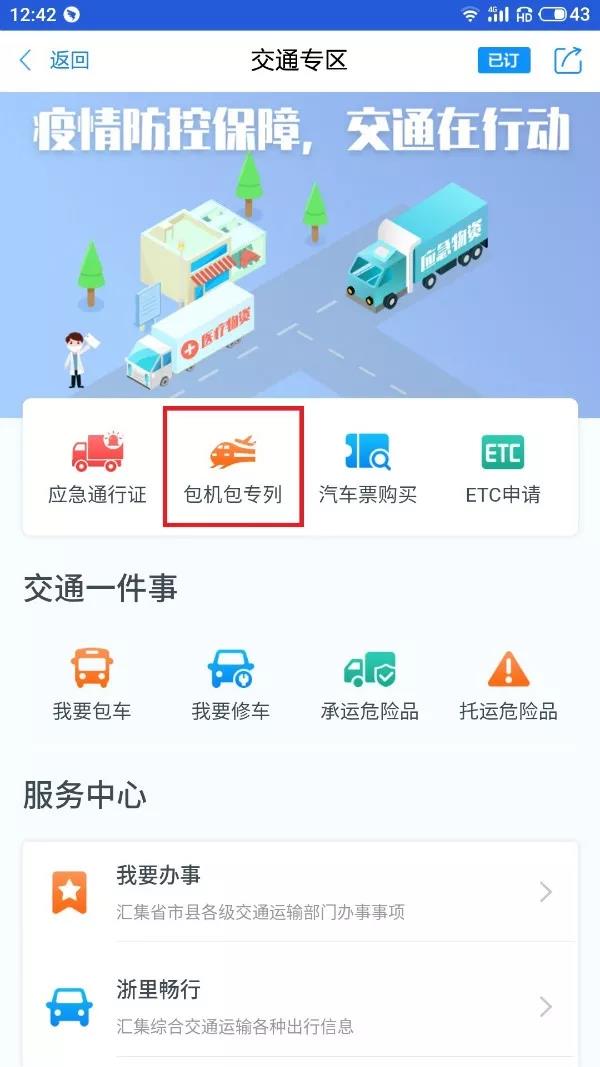Share this page via the share icon
The image size is (600, 1067).
coord(568,60)
